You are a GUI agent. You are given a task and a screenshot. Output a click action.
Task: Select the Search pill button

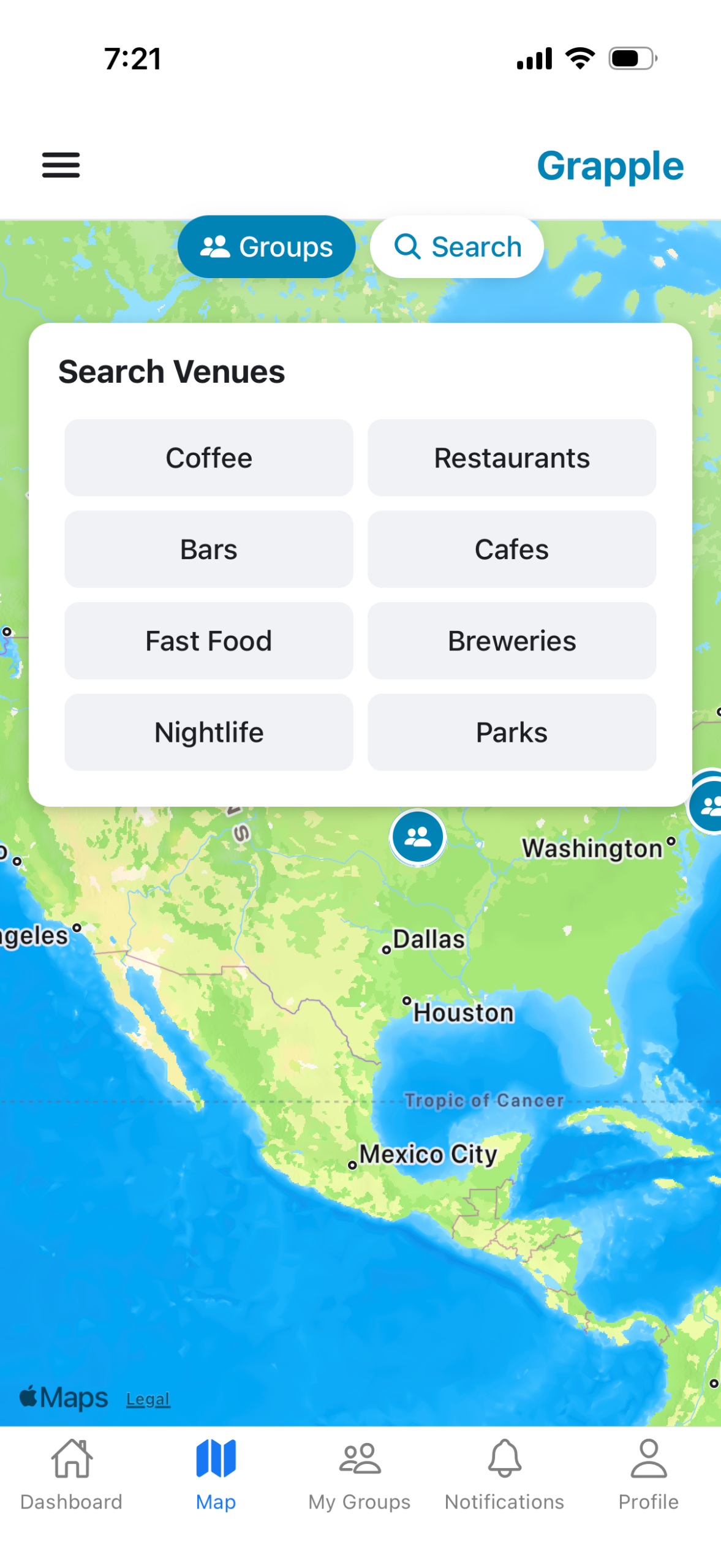457,247
